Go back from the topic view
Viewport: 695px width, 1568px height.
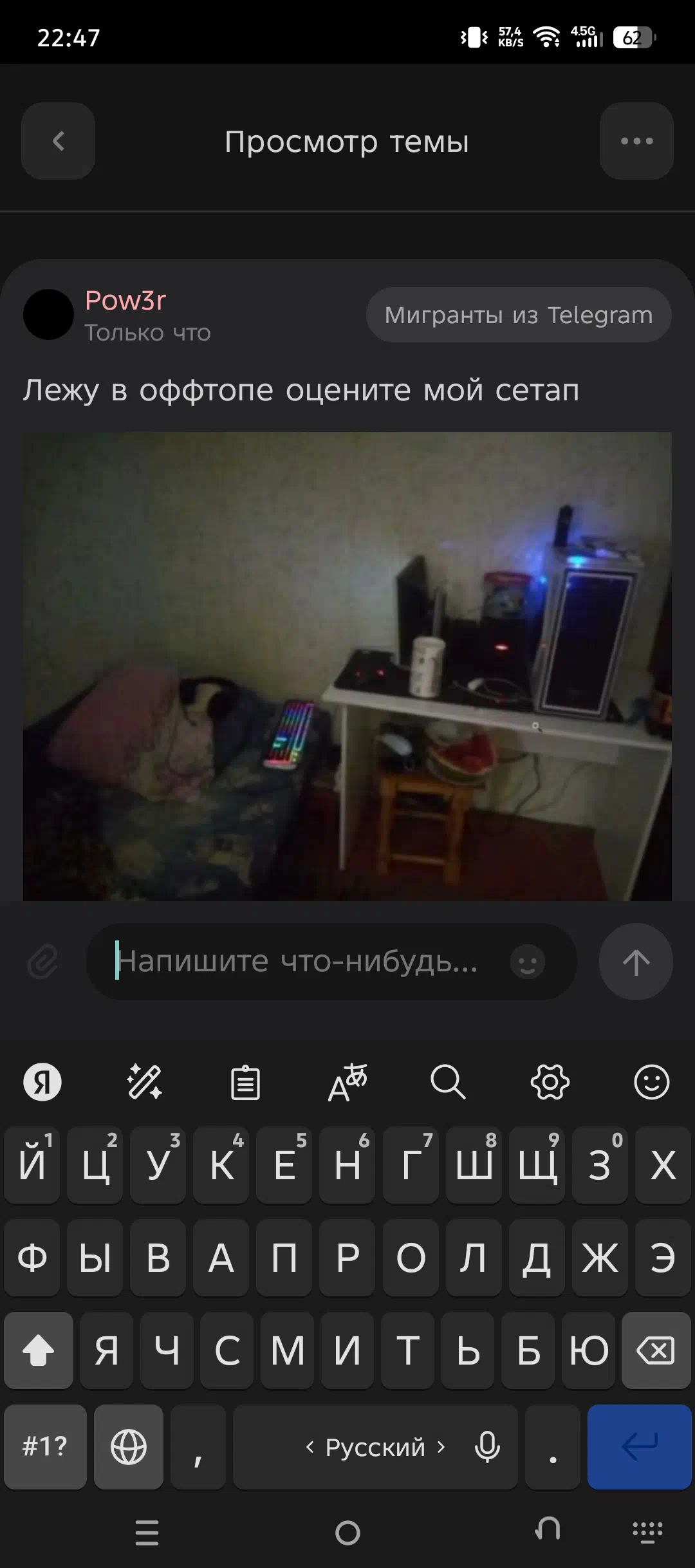[58, 141]
